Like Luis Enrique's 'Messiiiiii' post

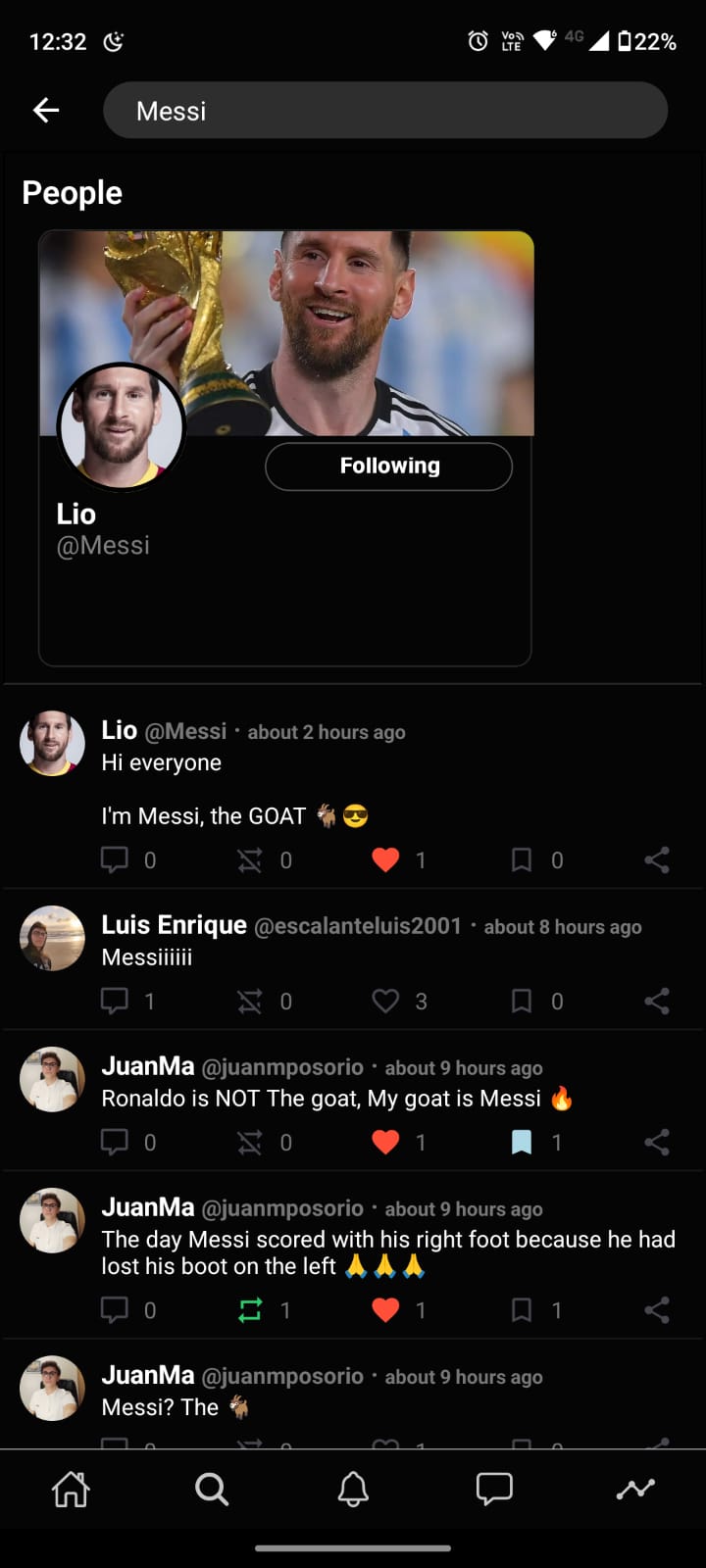pyautogui.click(x=386, y=1001)
